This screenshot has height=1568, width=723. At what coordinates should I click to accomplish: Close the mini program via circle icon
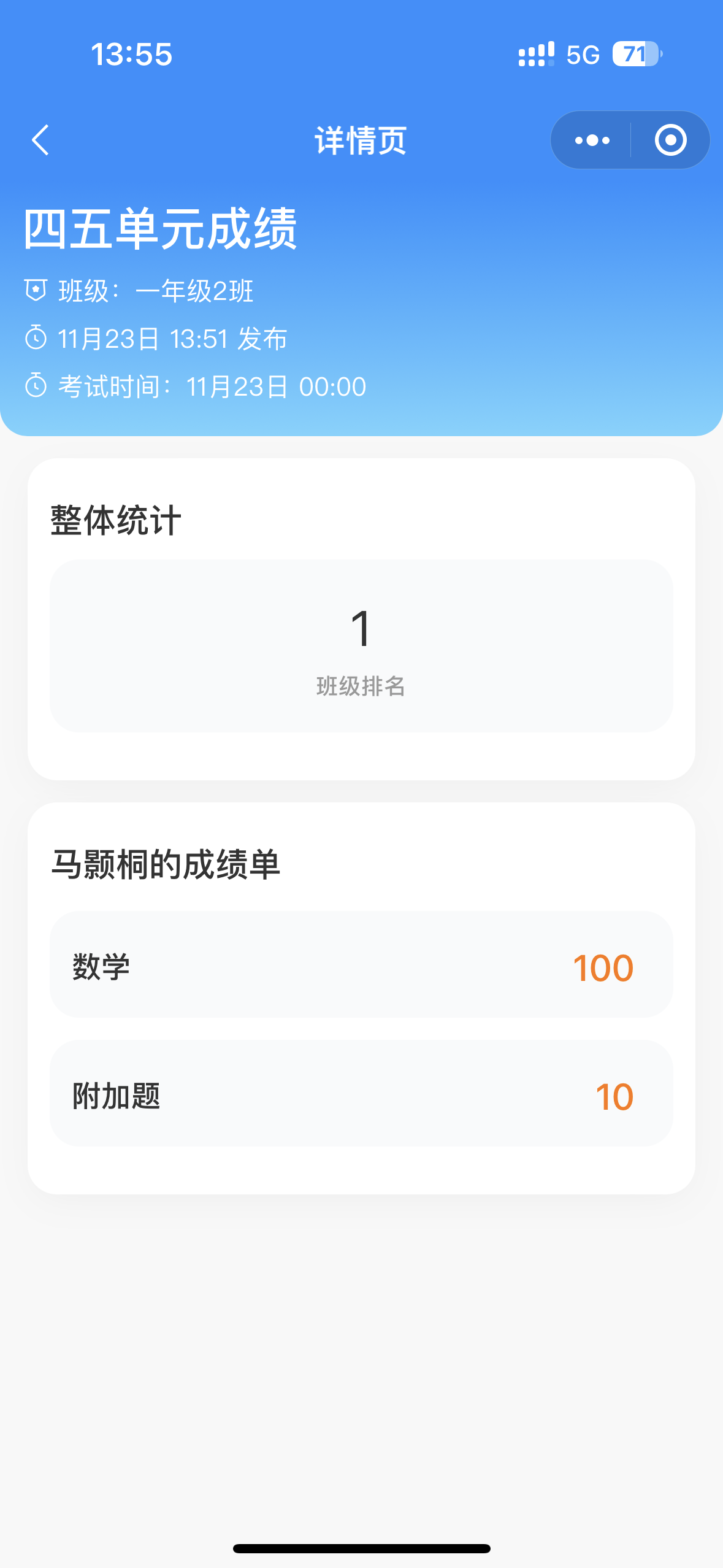tap(670, 140)
